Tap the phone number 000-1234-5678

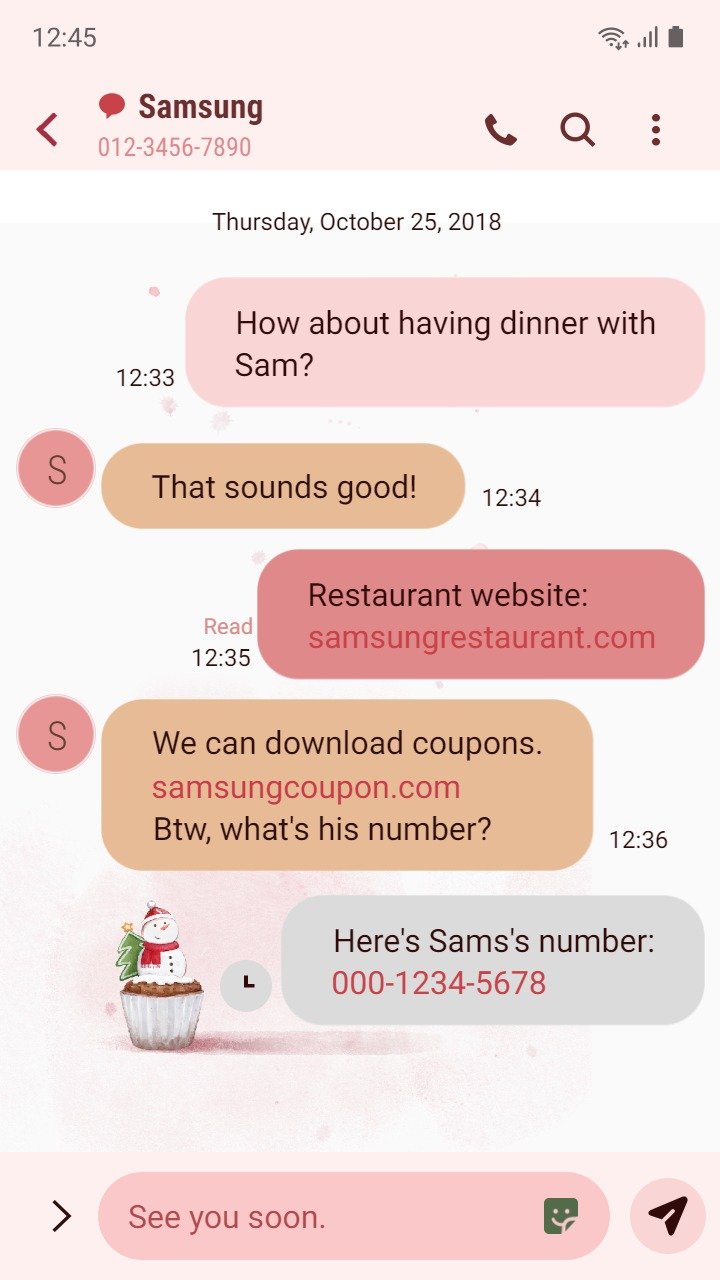click(x=439, y=983)
